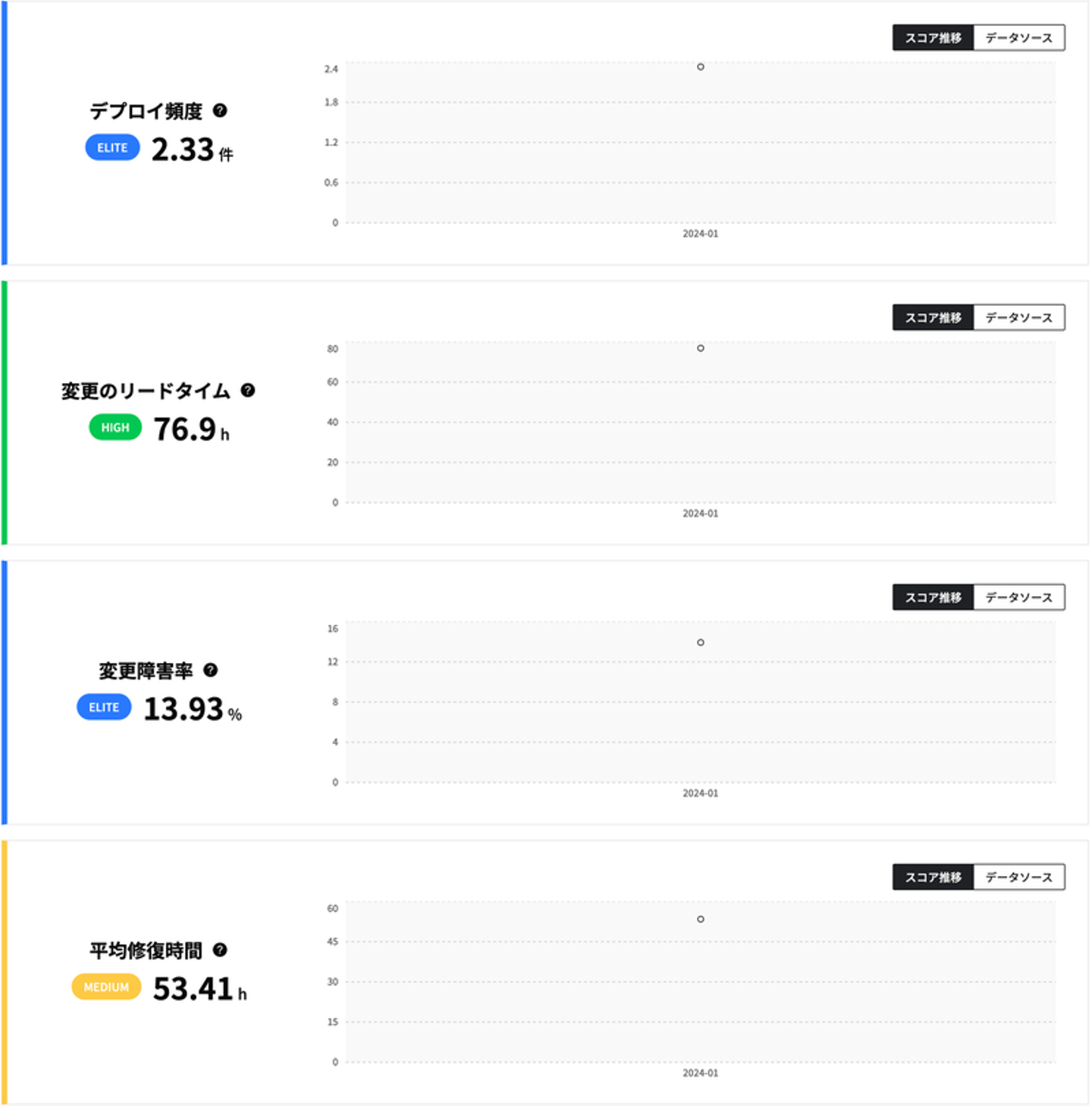Select スコア推移 tab in 変更障害率 card

(x=933, y=598)
